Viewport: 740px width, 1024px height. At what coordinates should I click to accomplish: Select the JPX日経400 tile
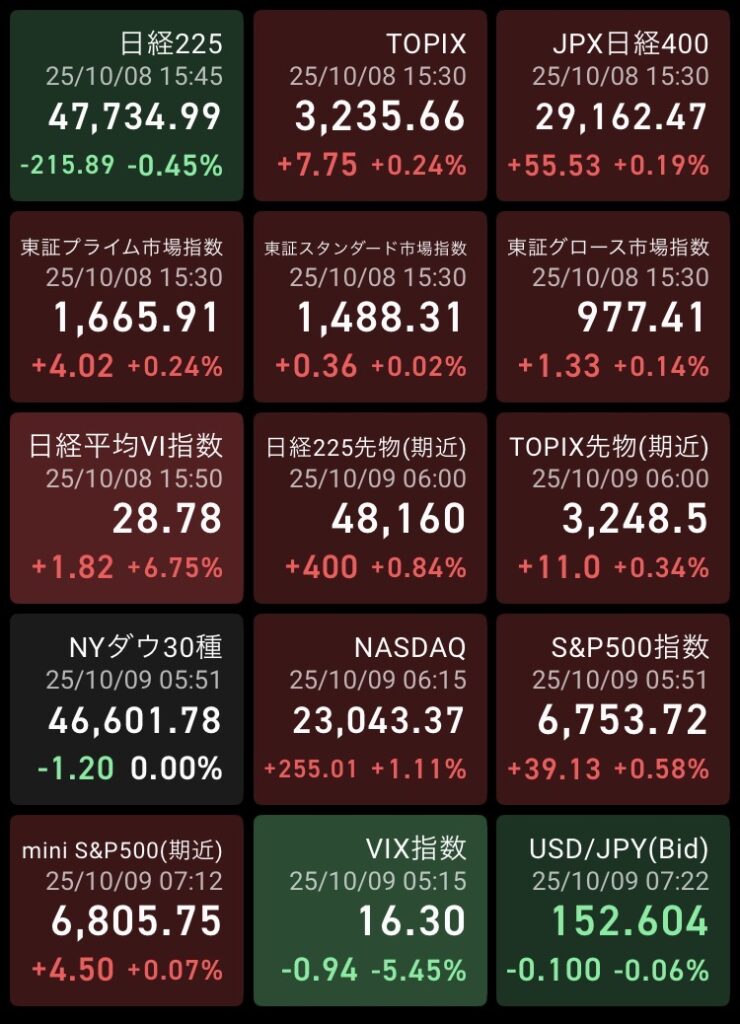613,105
